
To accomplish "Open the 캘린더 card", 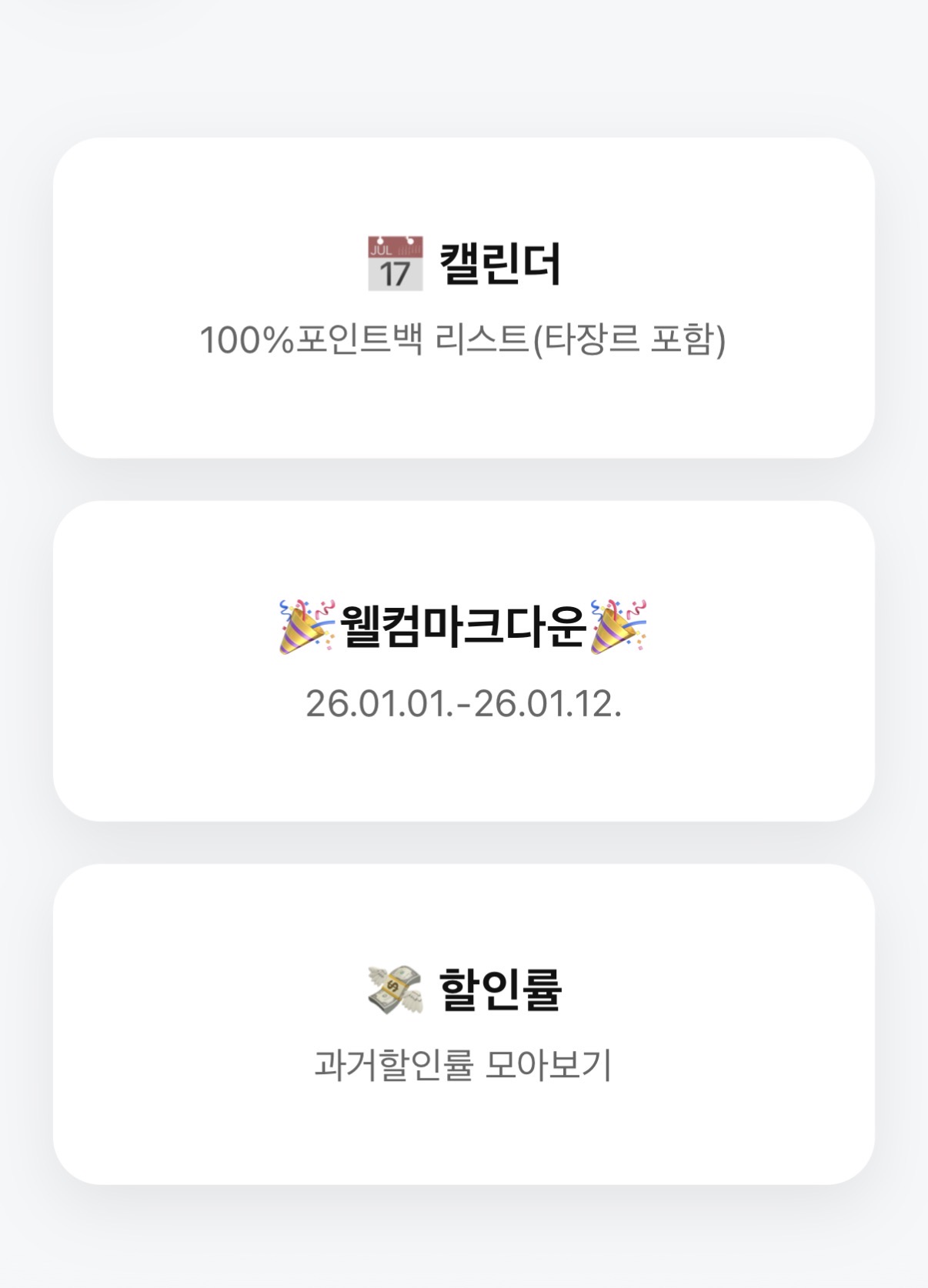I will (463, 298).
